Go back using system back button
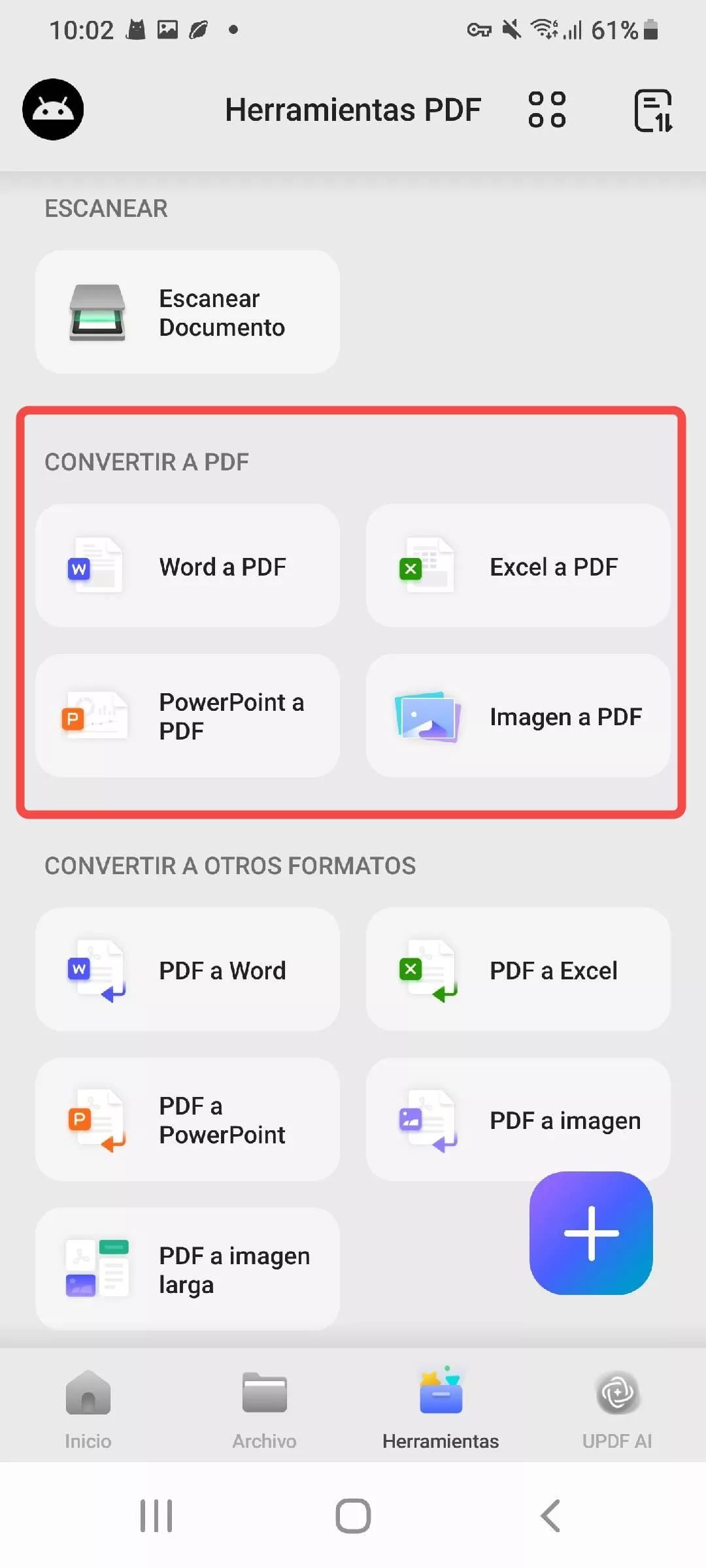 pos(550,1516)
